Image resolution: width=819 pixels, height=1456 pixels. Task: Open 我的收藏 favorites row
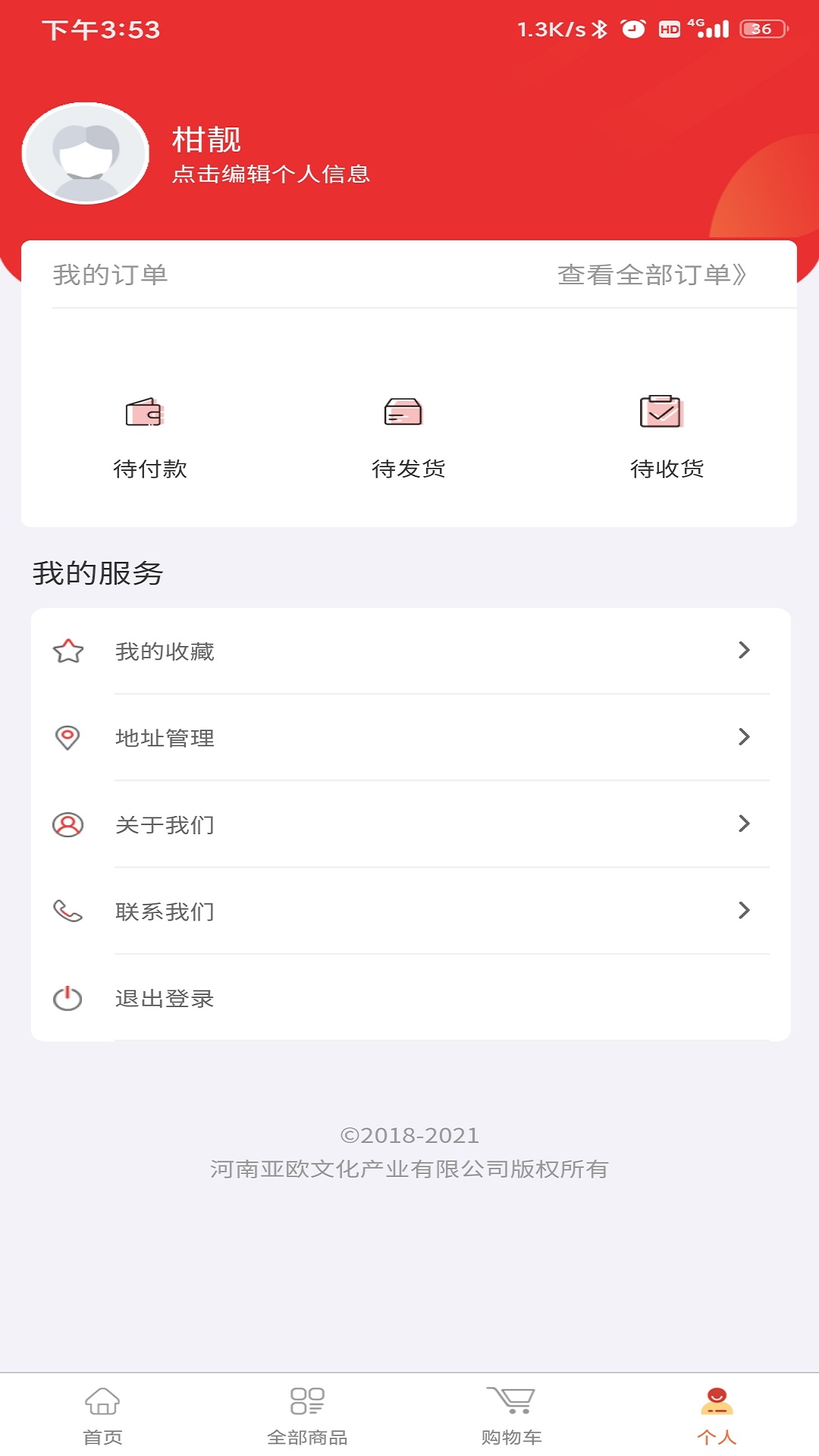pos(409,651)
